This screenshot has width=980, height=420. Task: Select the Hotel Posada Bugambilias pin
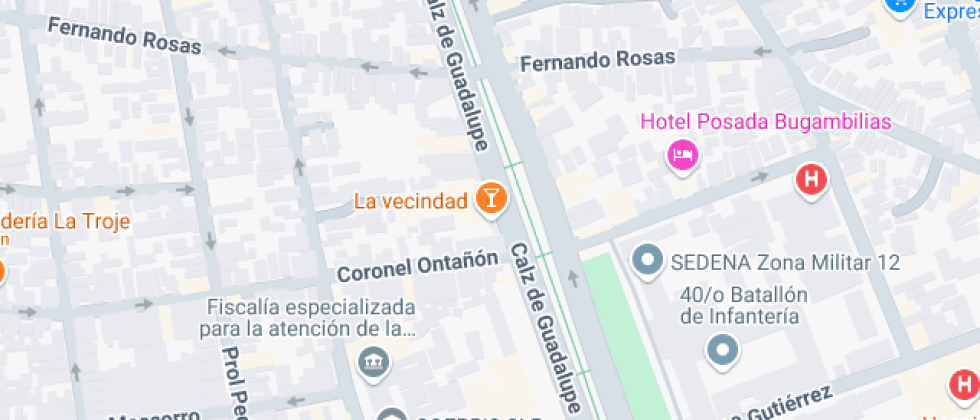click(x=683, y=154)
